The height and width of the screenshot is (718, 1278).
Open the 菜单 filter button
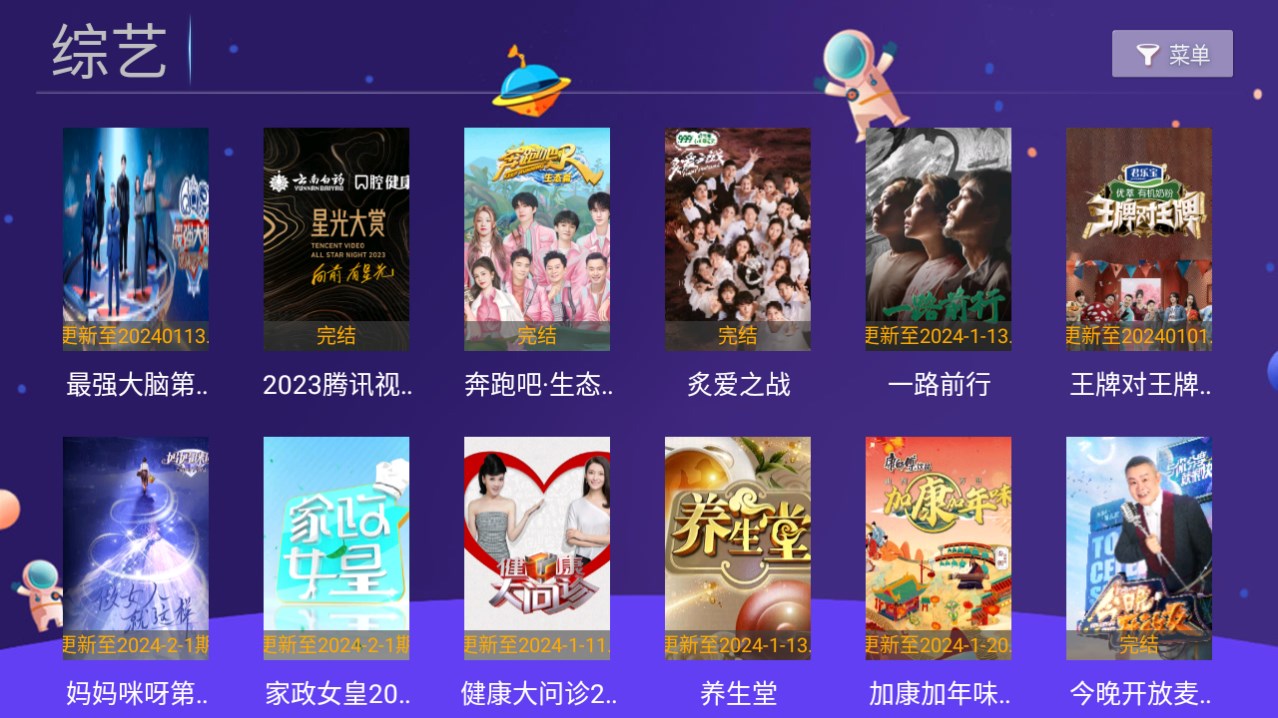pos(1172,54)
